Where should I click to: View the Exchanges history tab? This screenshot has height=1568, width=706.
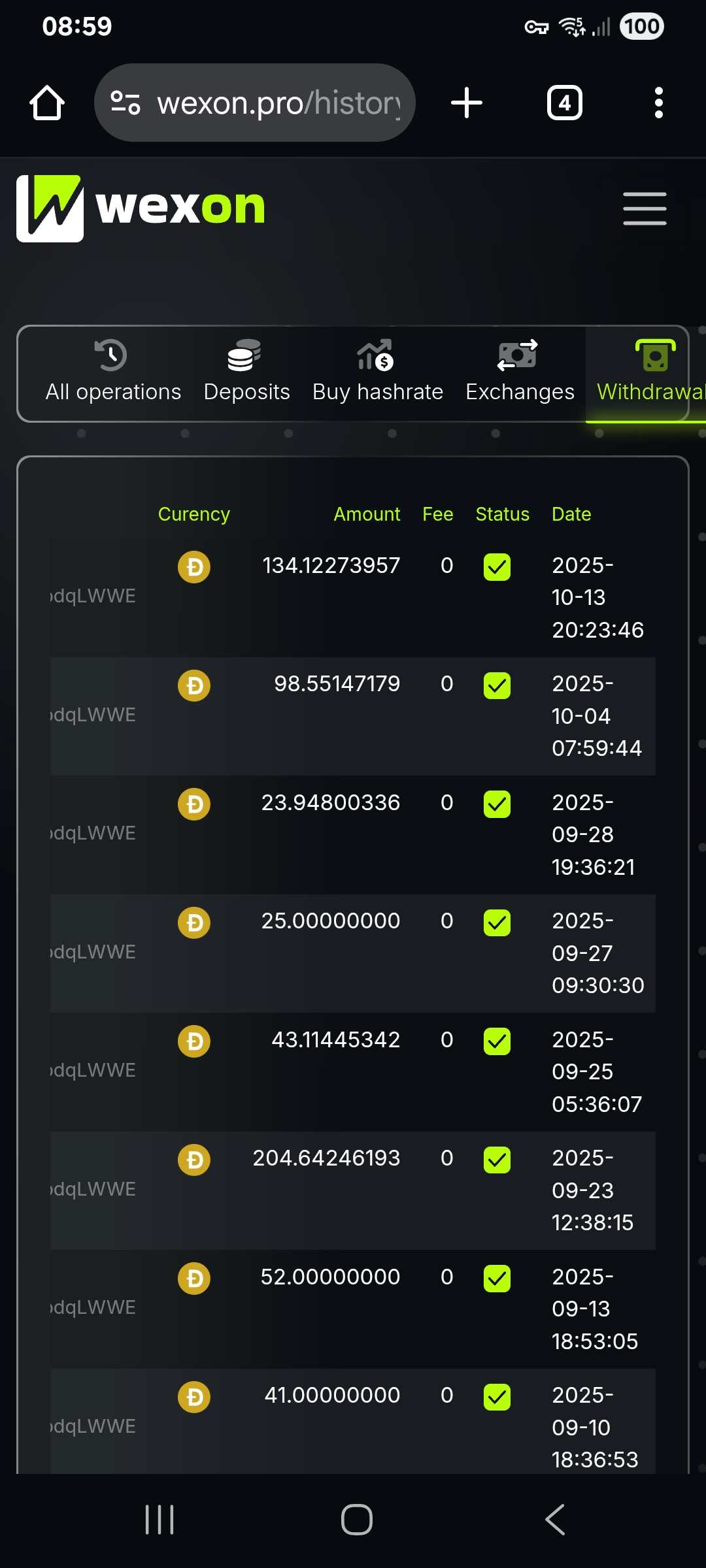520,372
